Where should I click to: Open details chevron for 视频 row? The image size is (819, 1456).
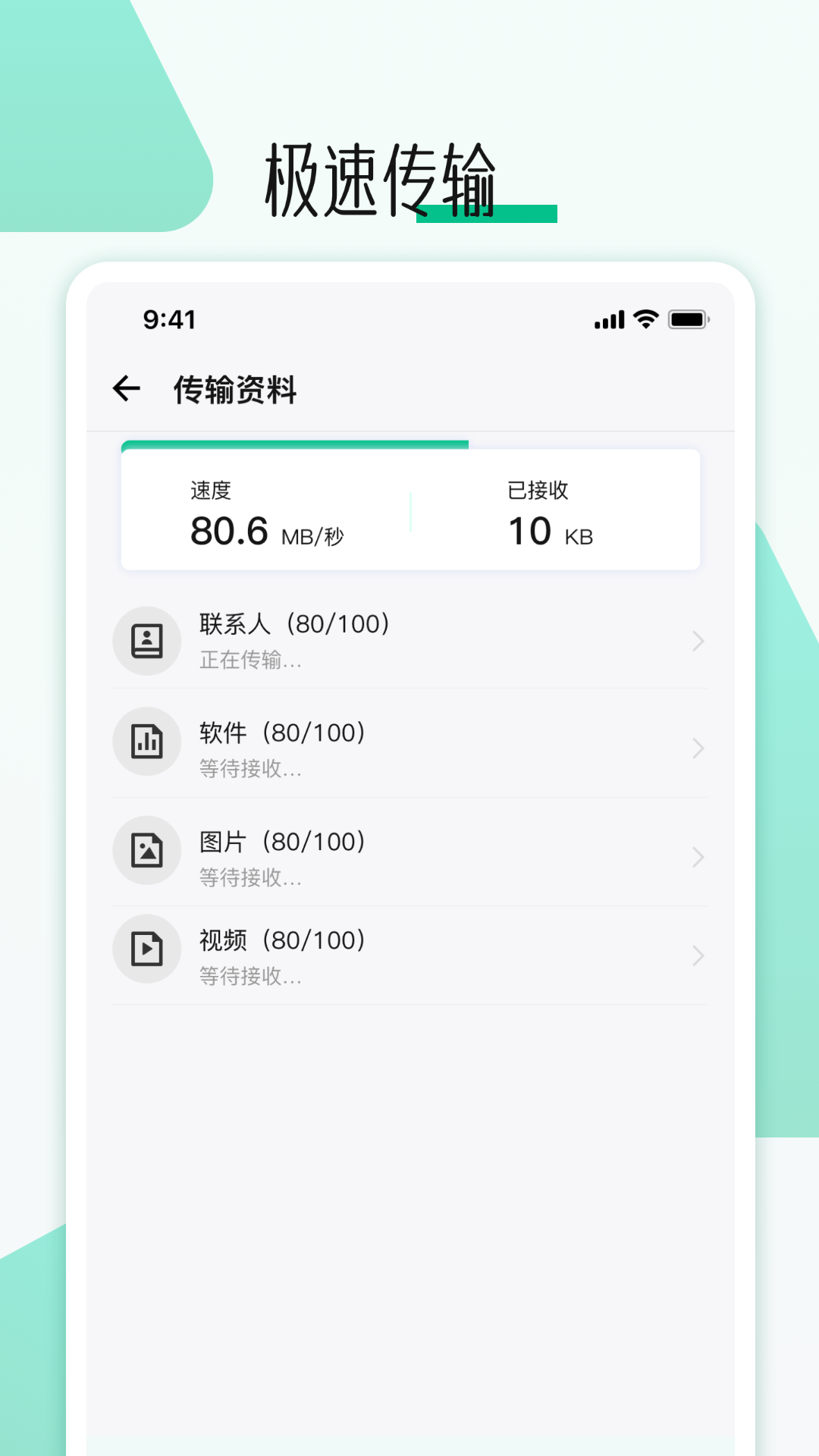pyautogui.click(x=698, y=956)
